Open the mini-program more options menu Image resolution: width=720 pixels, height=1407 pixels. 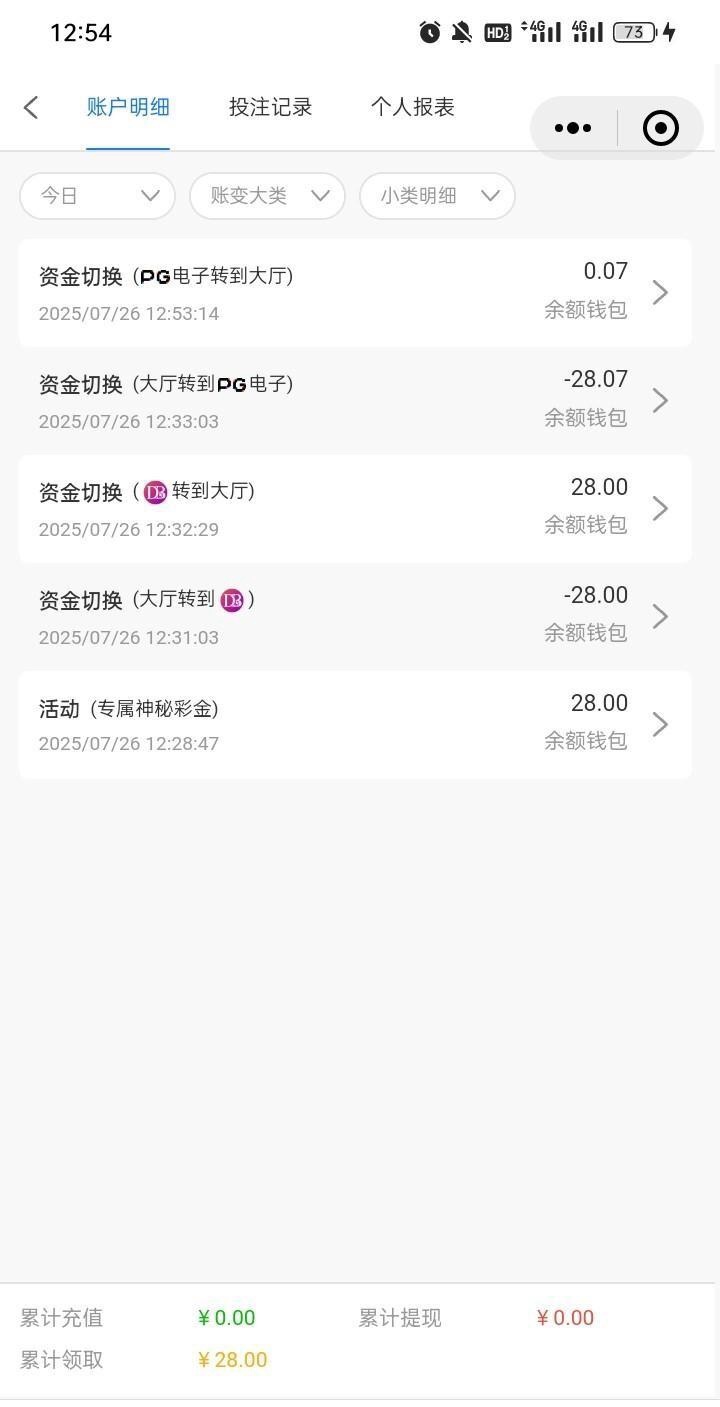click(573, 128)
